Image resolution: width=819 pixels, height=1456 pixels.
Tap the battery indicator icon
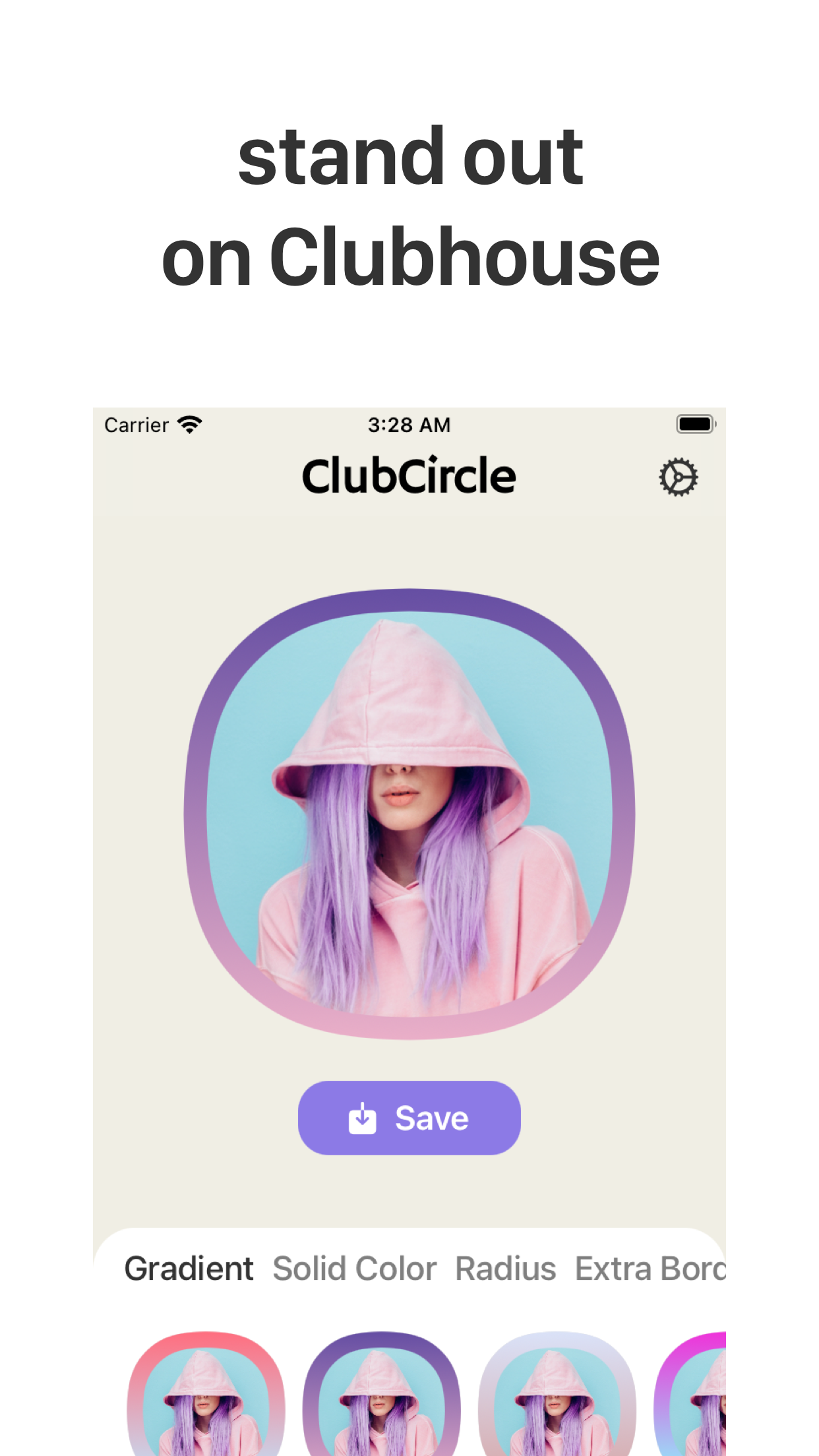696,424
